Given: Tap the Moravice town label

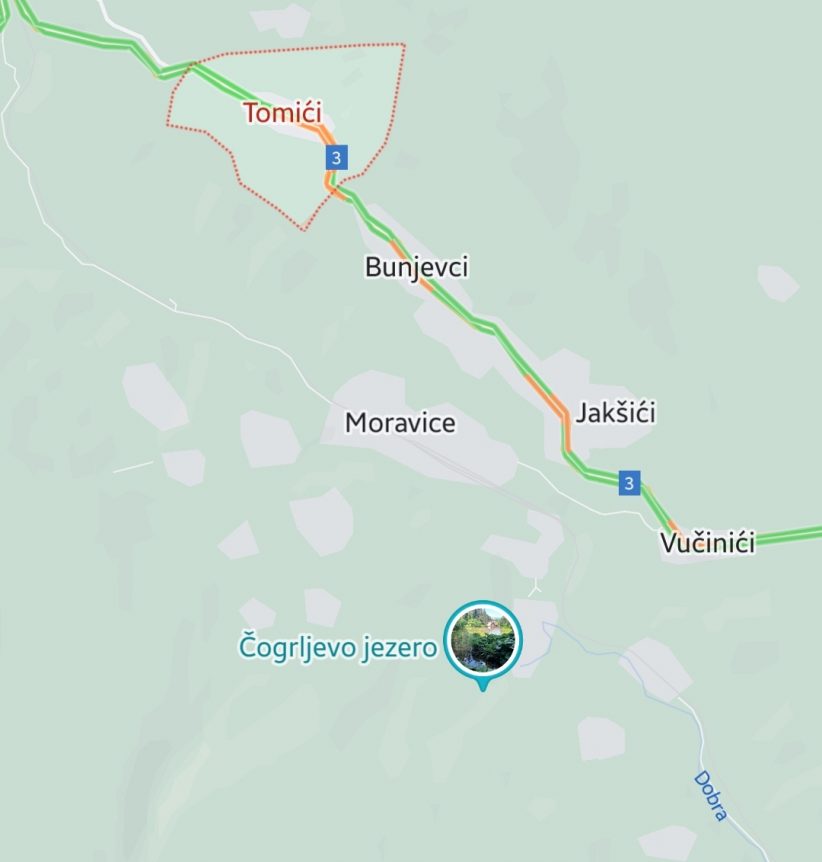Looking at the screenshot, I should [400, 423].
